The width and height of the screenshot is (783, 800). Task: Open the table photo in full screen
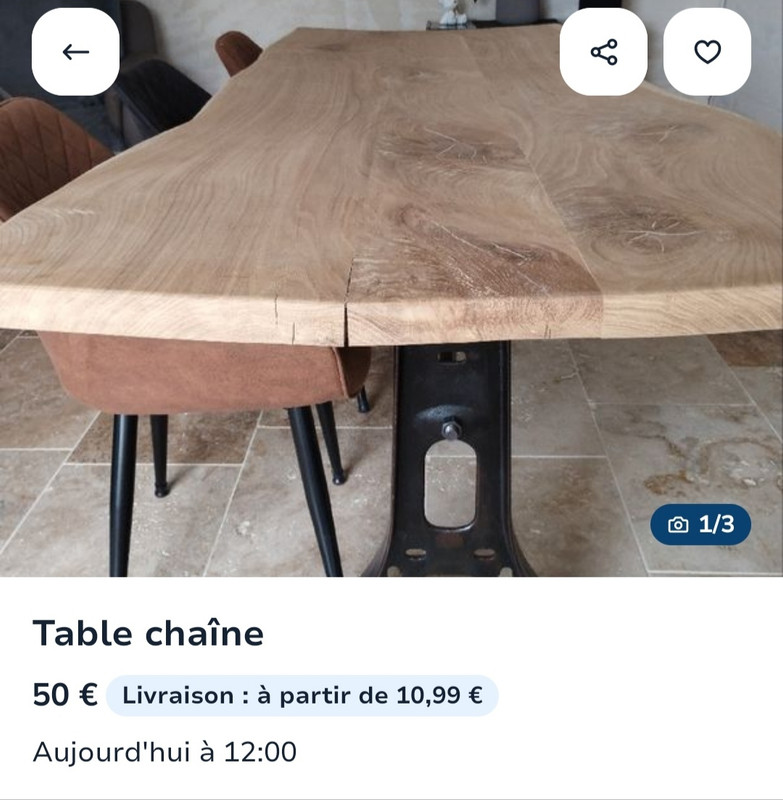click(x=390, y=300)
